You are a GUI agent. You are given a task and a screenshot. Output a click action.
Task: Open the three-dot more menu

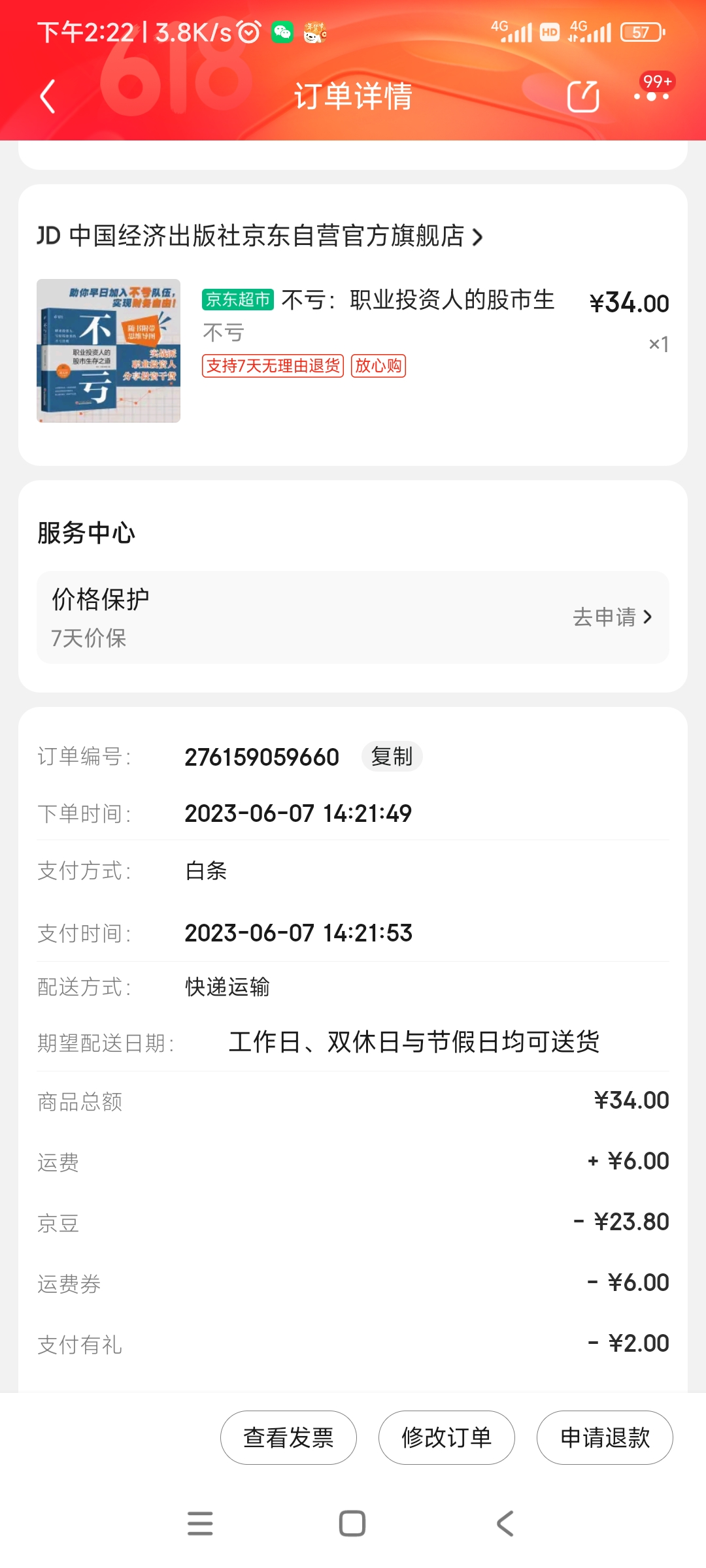point(651,96)
